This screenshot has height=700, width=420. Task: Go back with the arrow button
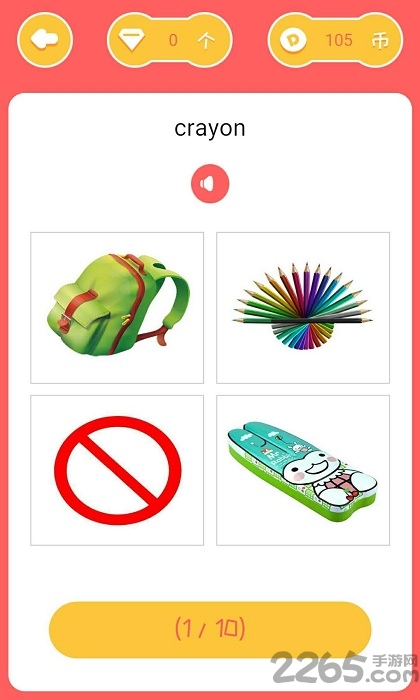coord(45,40)
